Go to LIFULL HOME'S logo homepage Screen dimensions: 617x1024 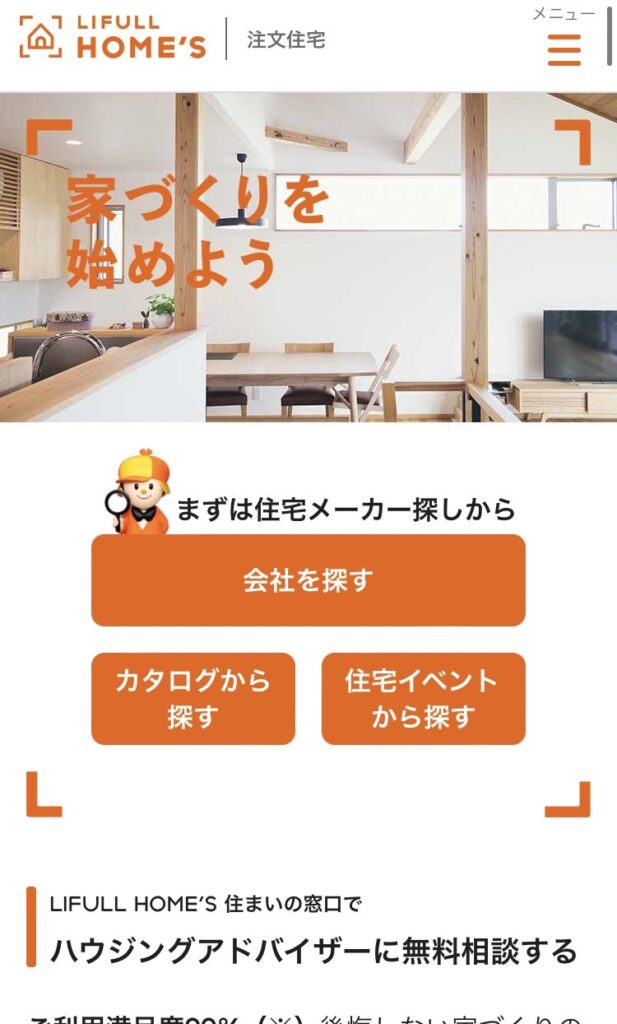[x=113, y=38]
